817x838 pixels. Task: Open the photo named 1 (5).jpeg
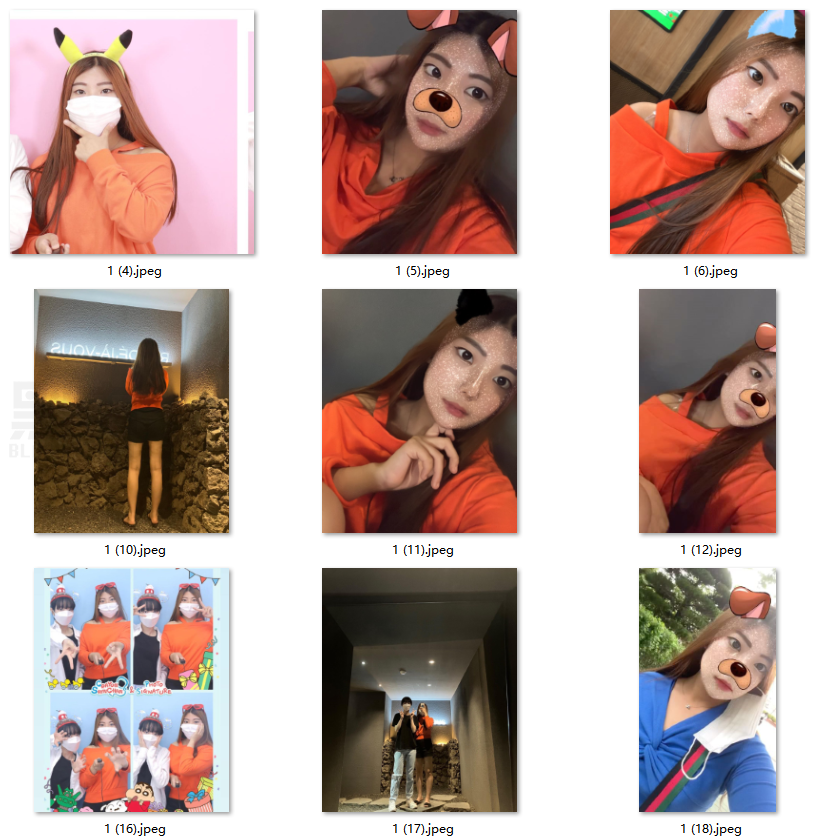(419, 133)
